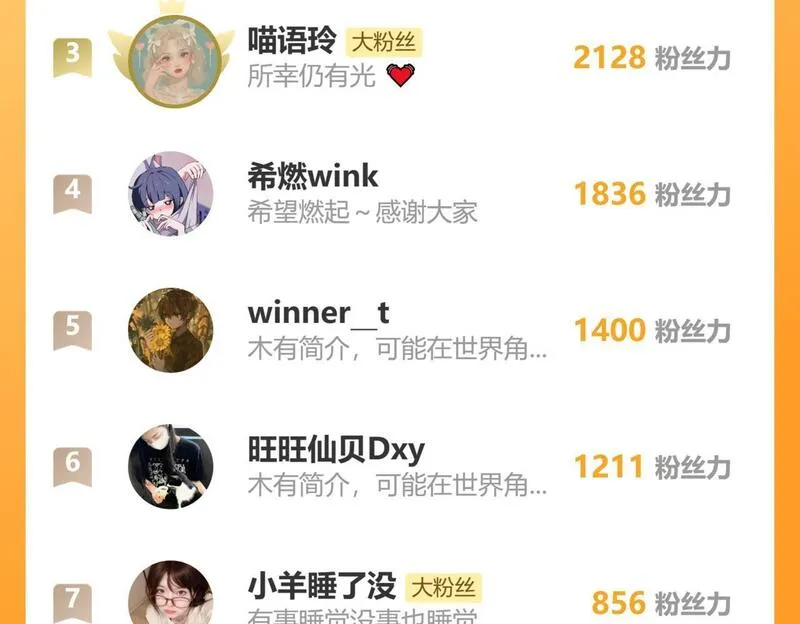Open 喵语玲's profile row

[x=400, y=58]
